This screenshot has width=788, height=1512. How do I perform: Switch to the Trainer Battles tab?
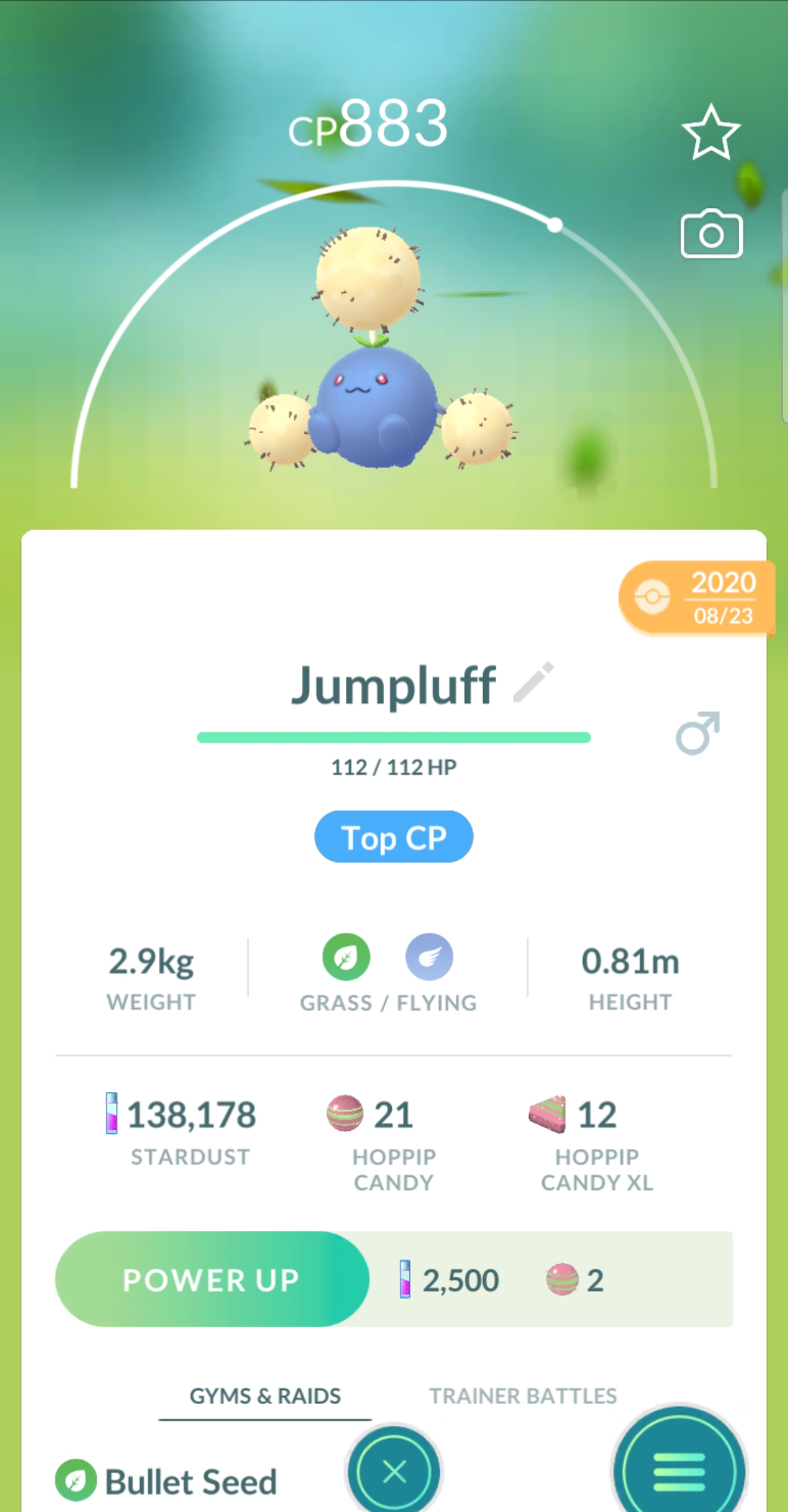tap(522, 1396)
